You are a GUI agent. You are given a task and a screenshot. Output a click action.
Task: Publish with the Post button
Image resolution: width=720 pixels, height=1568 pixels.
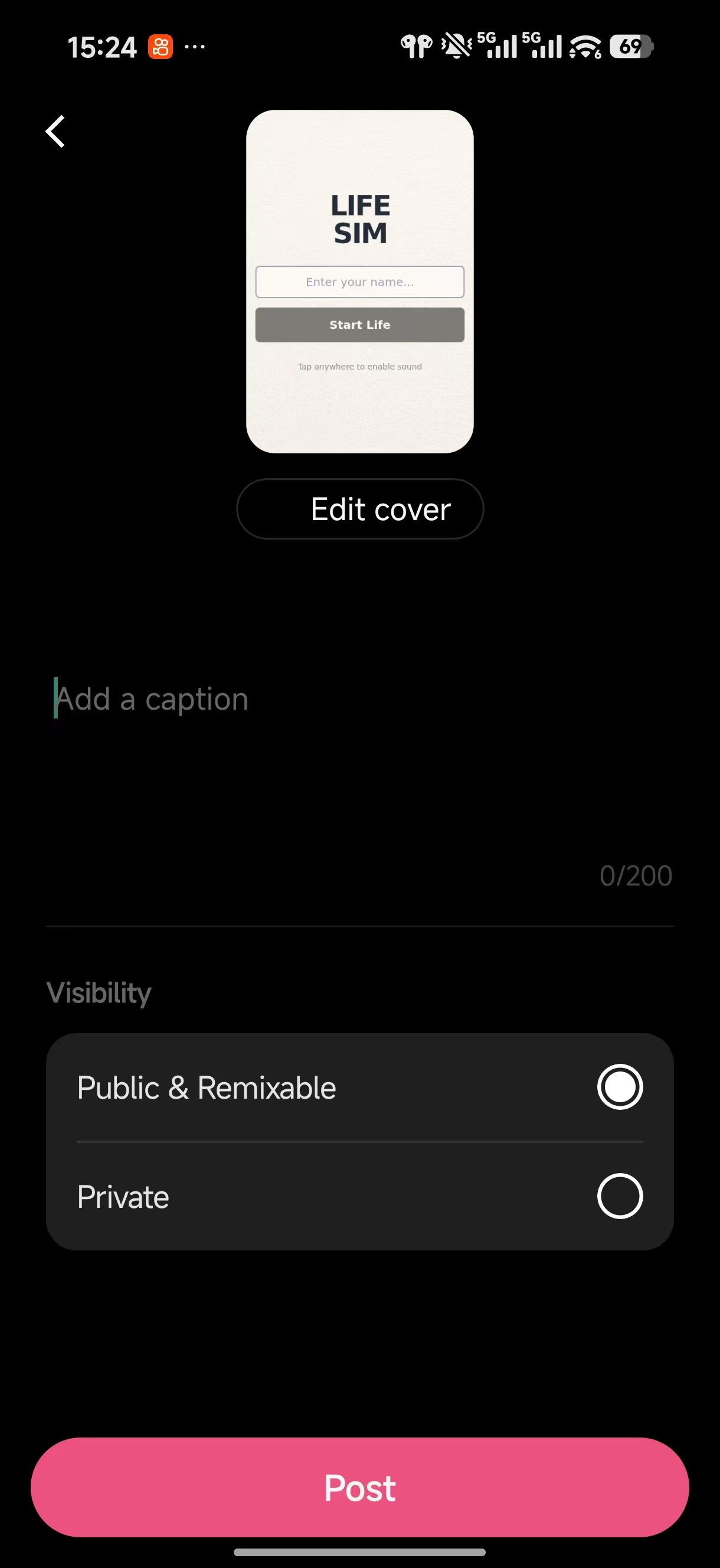coord(359,1488)
